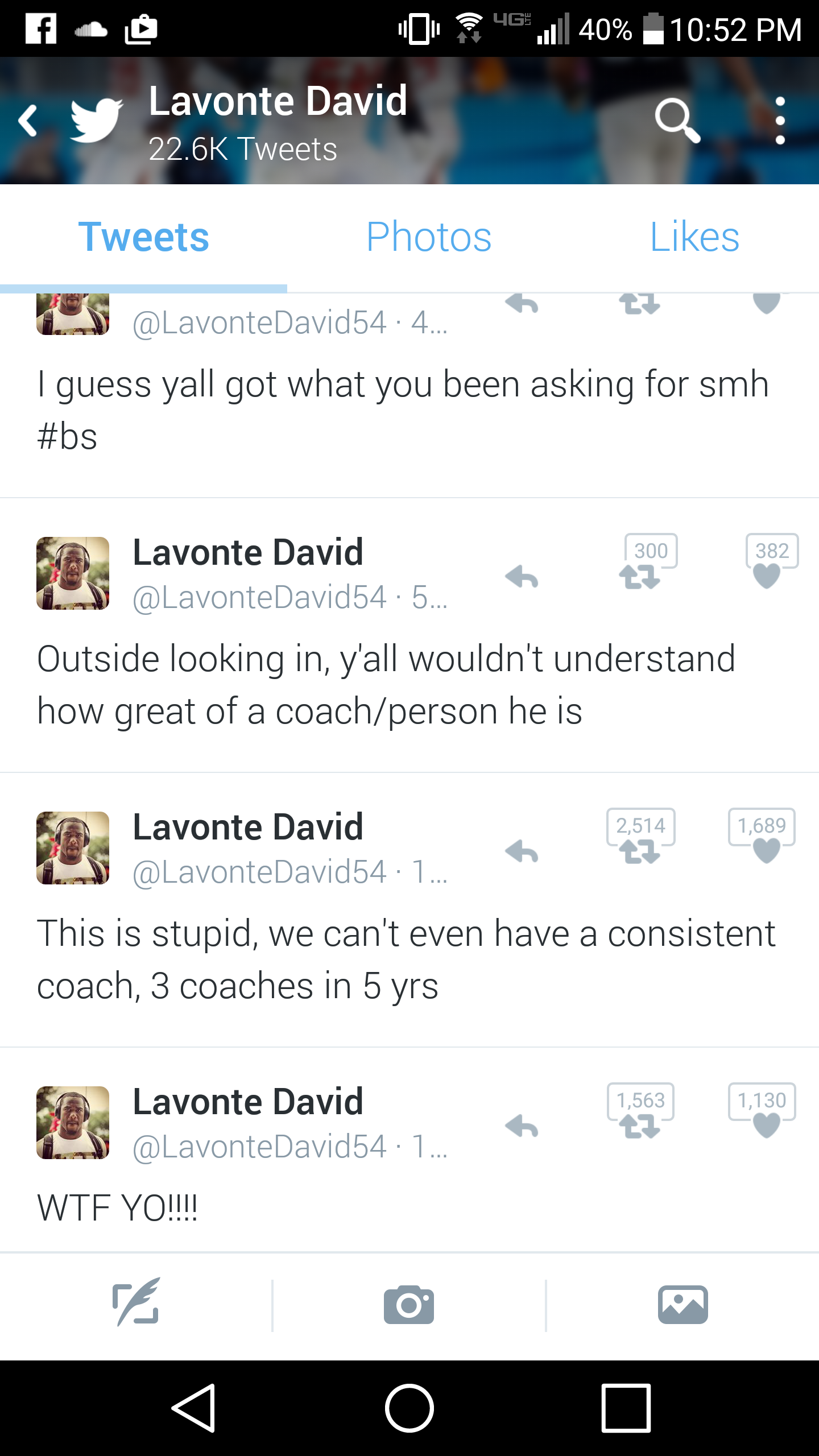Go back using the header arrow
This screenshot has width=819, height=1456.
(x=28, y=121)
